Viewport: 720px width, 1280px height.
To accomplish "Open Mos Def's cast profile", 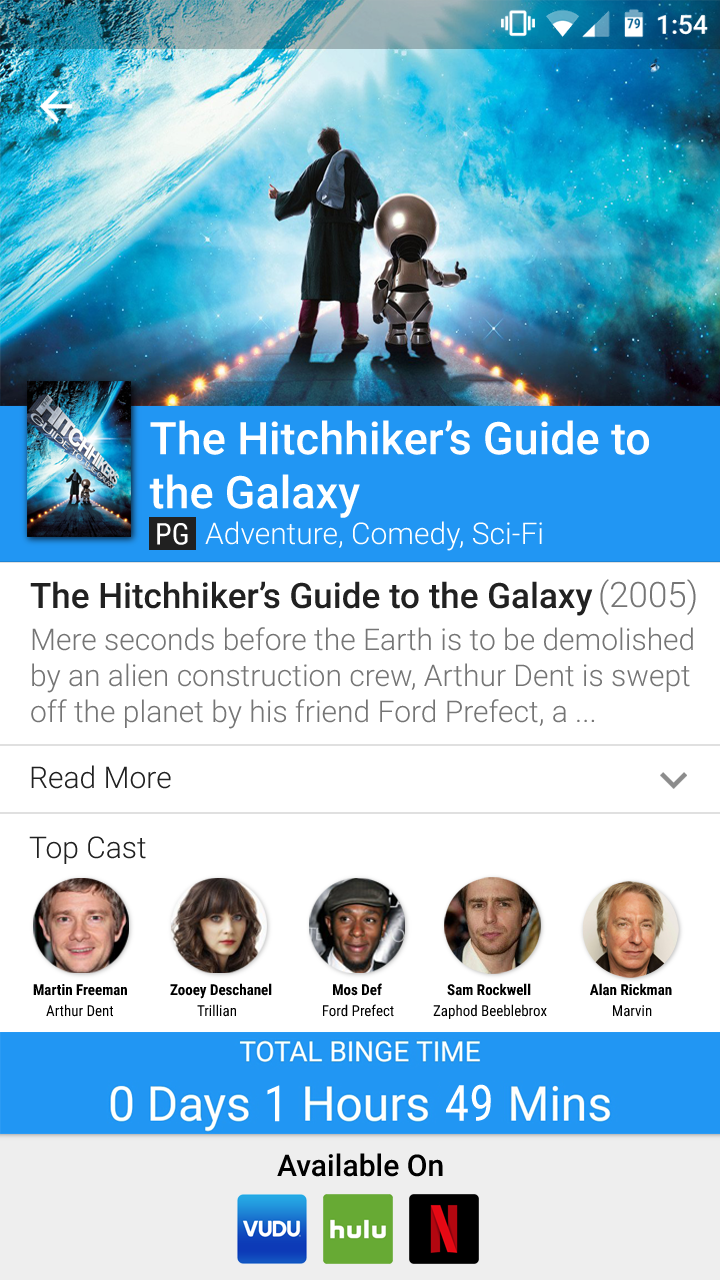I will click(357, 927).
